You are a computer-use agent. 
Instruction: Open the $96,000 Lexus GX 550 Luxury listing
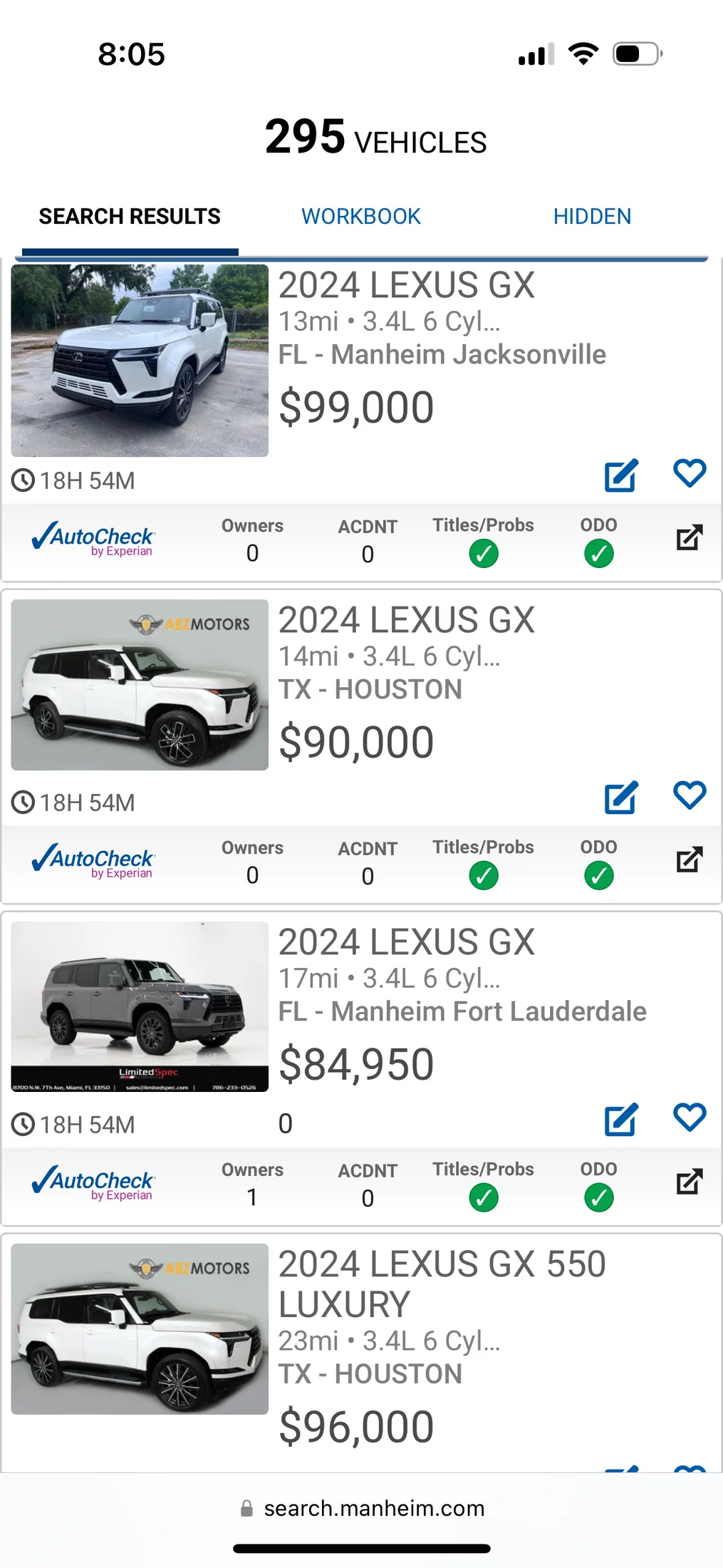(442, 1283)
